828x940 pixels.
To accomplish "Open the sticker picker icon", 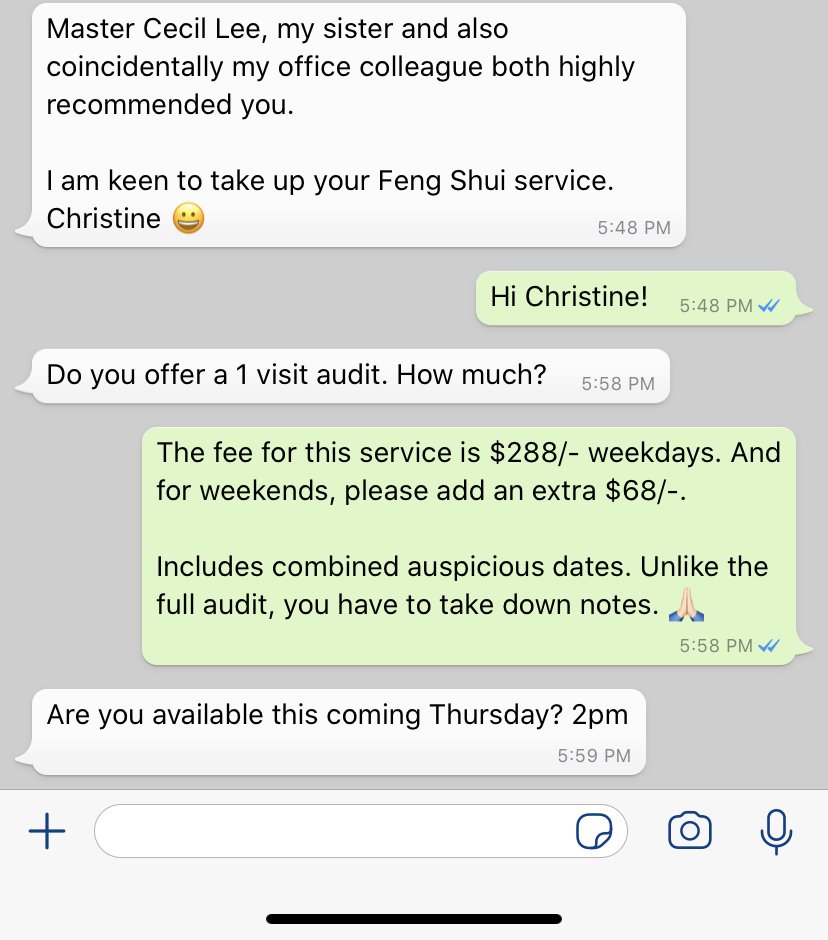I will (594, 831).
